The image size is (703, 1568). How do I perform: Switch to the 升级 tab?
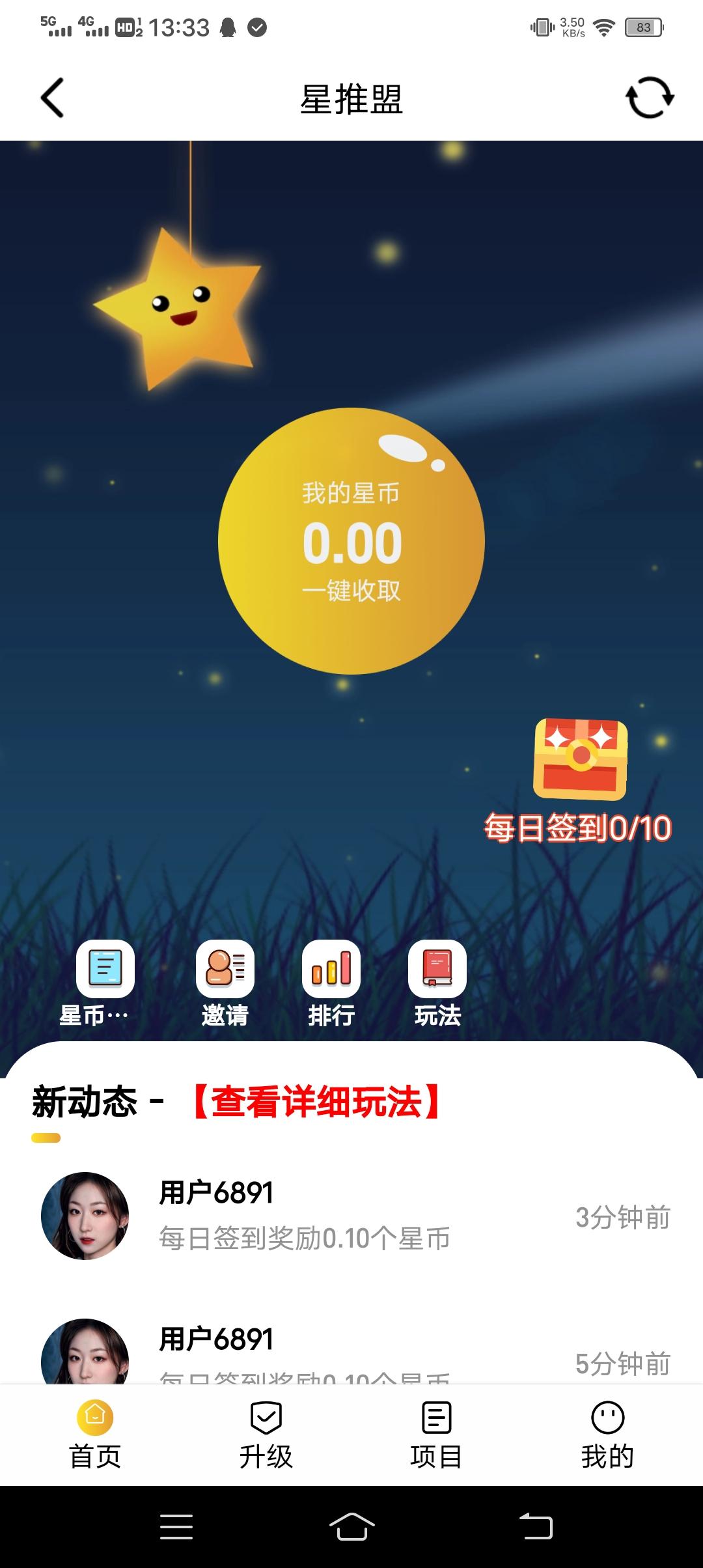[266, 1435]
